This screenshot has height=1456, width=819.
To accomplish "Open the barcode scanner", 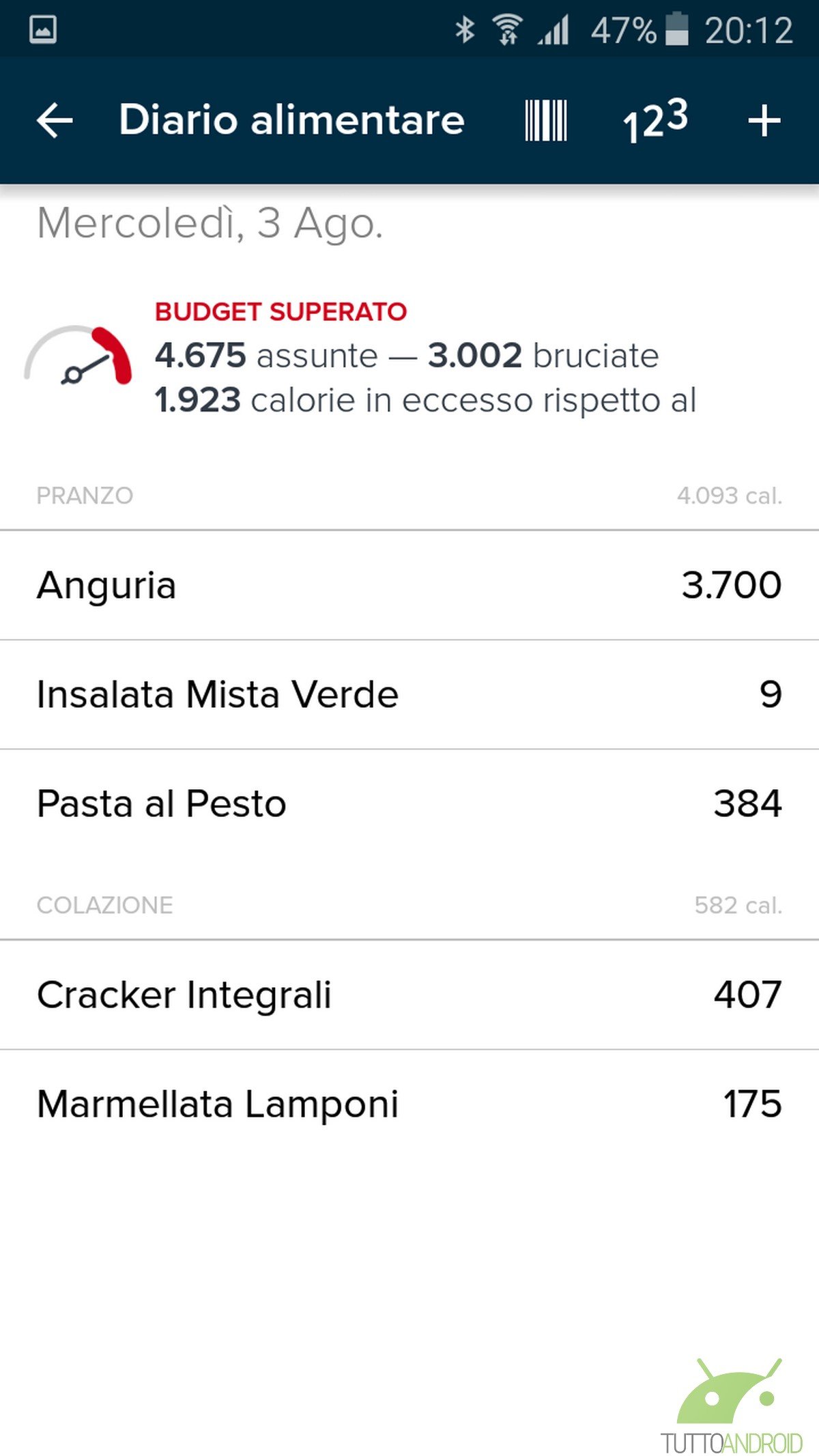I will [x=546, y=121].
